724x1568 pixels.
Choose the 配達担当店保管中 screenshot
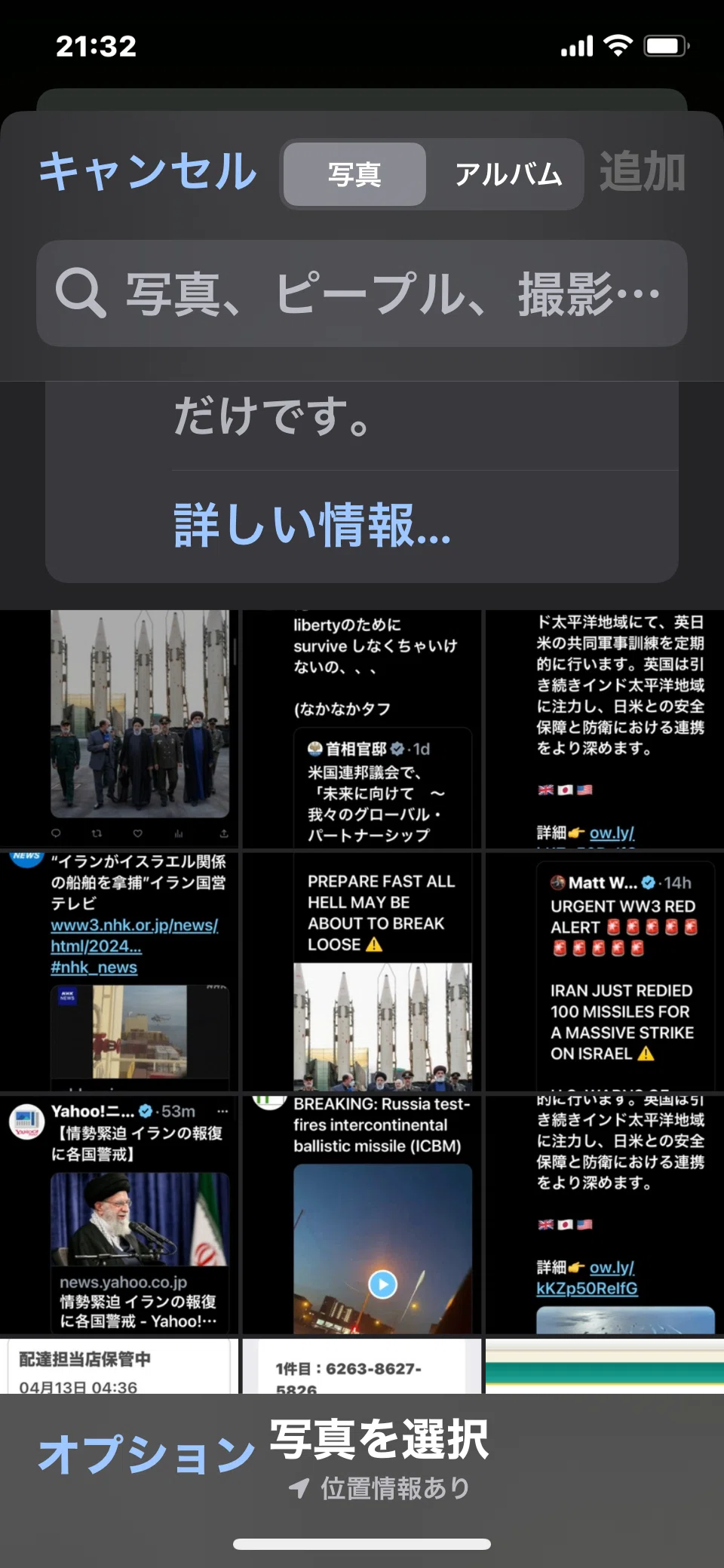119,1366
